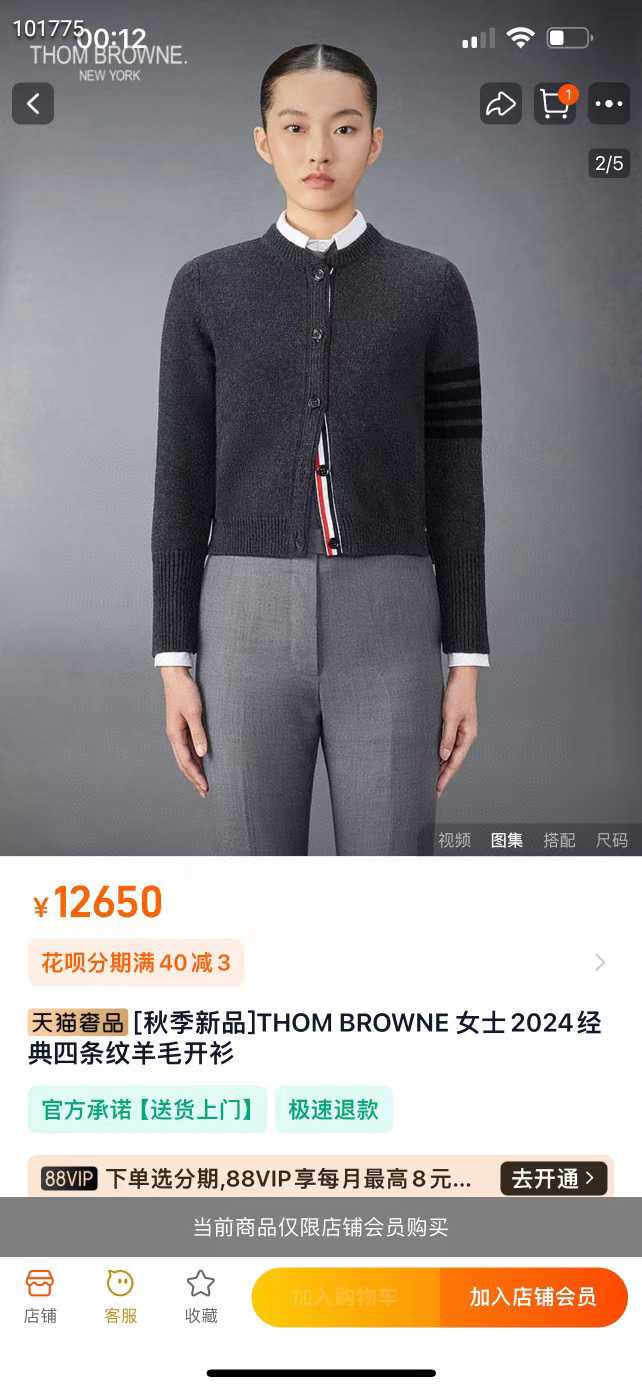Switch to the 搭配 tab
The width and height of the screenshot is (642, 1389).
(x=559, y=840)
